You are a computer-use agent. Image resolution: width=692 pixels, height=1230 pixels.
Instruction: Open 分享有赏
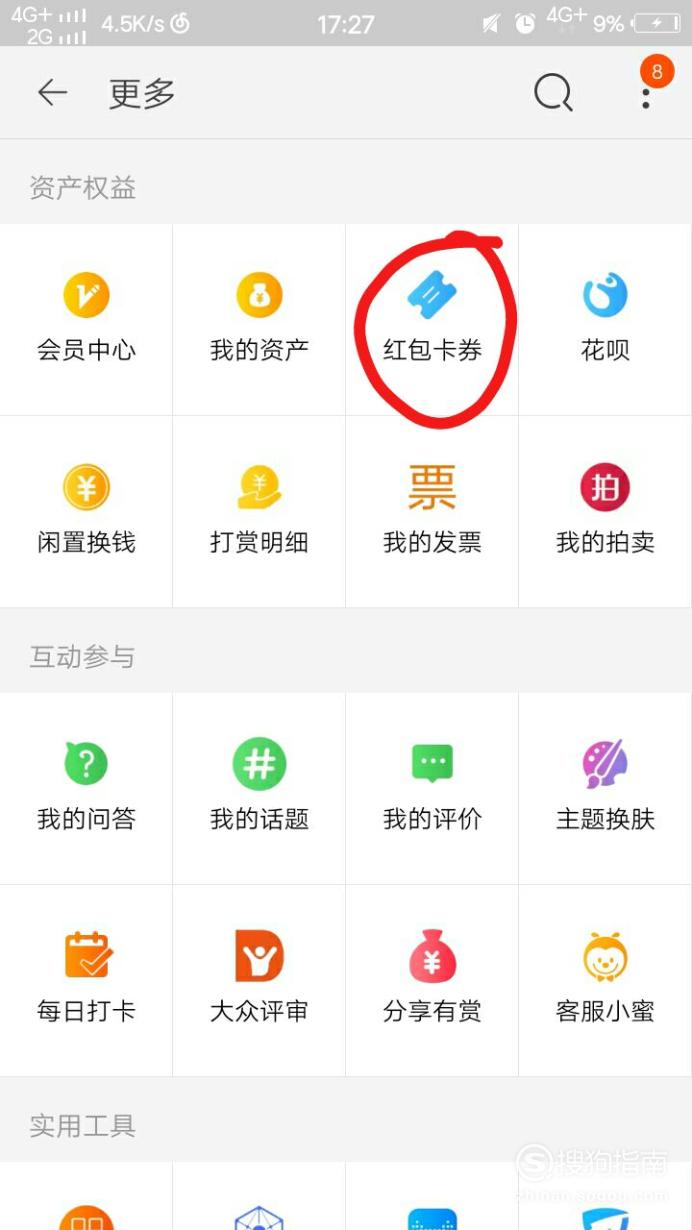click(432, 981)
